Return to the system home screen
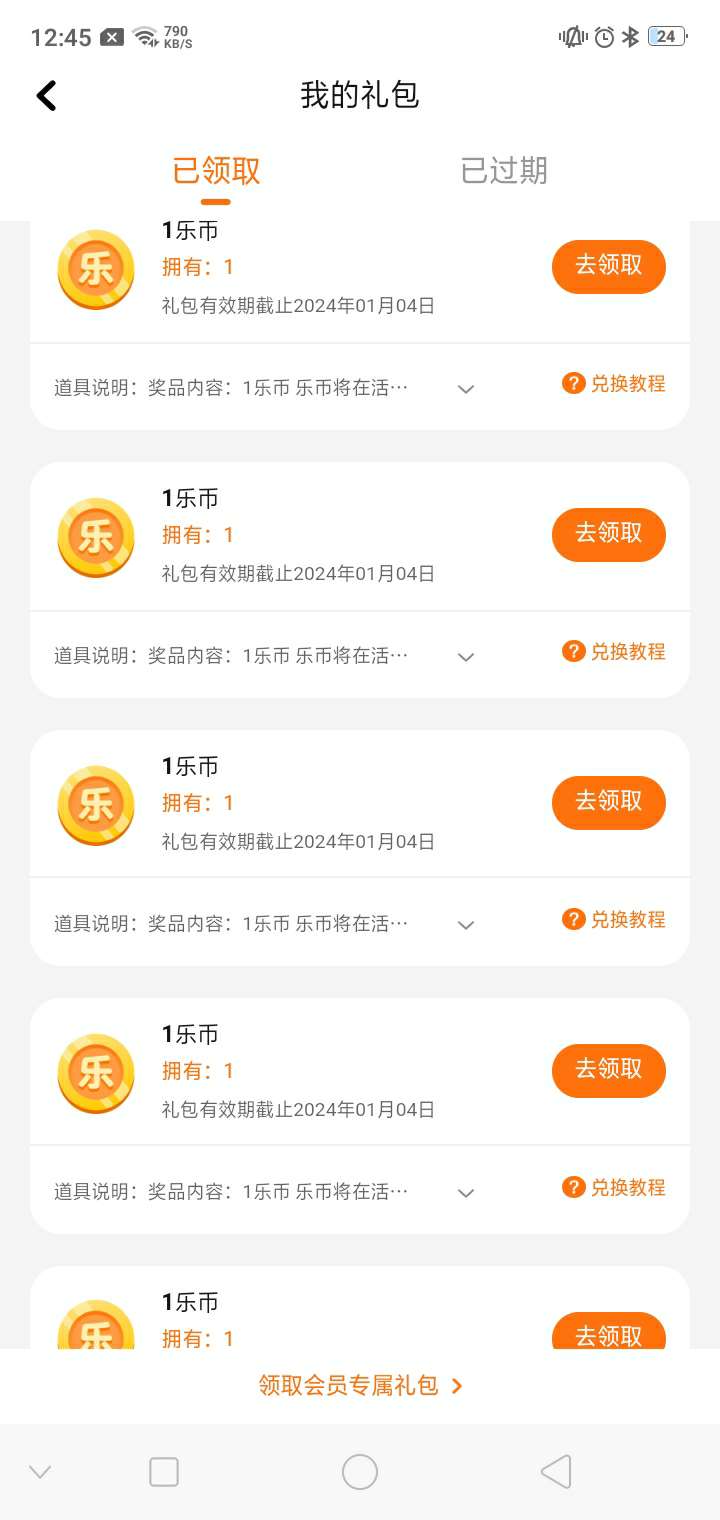 360,1472
